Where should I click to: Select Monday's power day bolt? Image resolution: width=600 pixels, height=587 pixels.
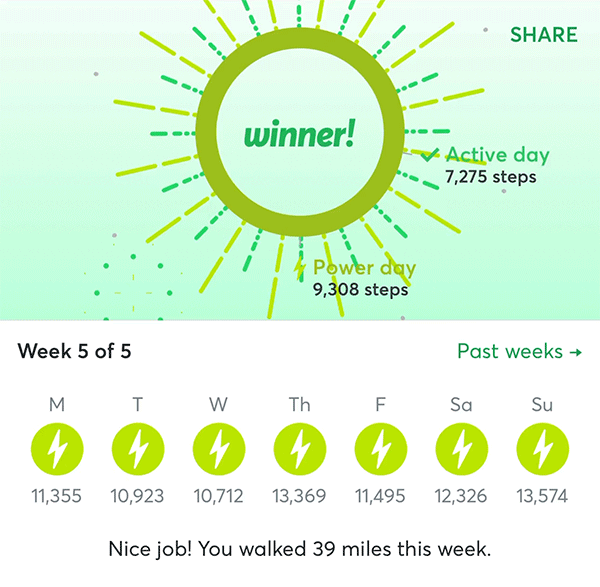point(57,449)
